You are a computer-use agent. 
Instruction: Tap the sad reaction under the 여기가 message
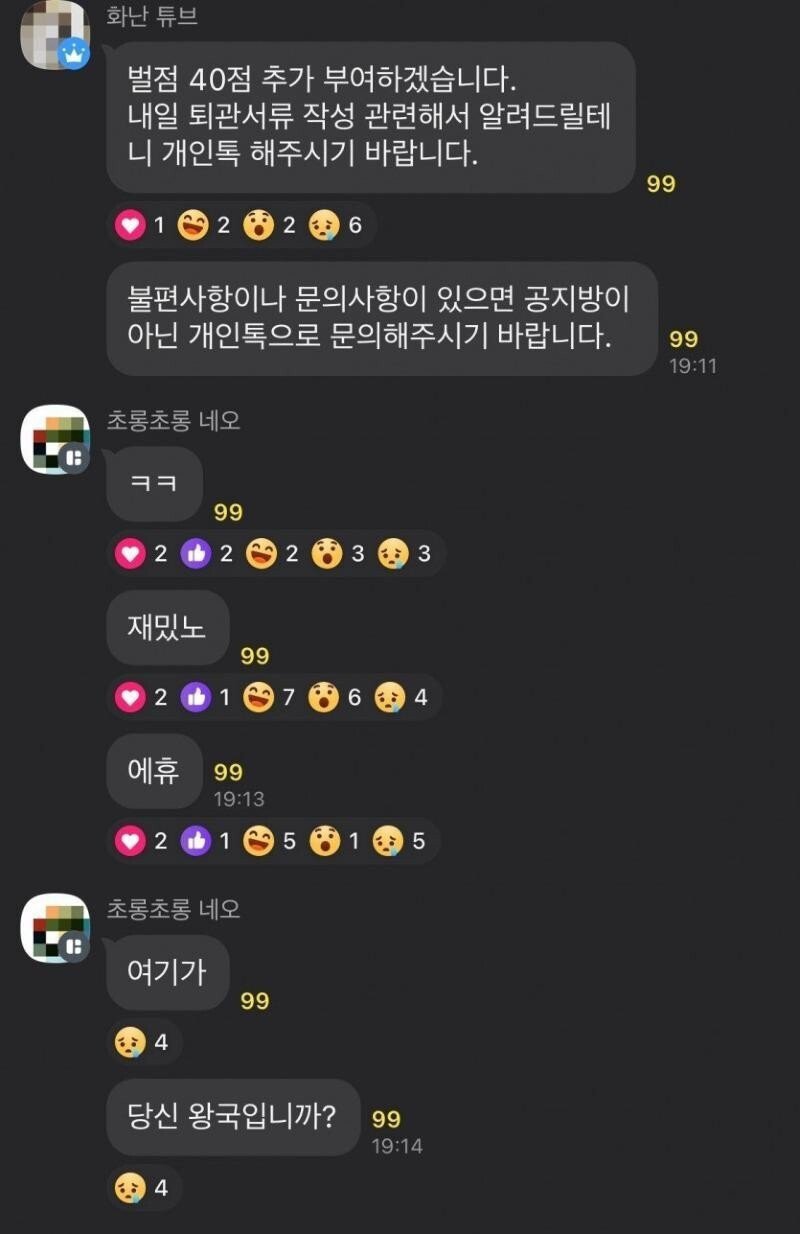(130, 1044)
